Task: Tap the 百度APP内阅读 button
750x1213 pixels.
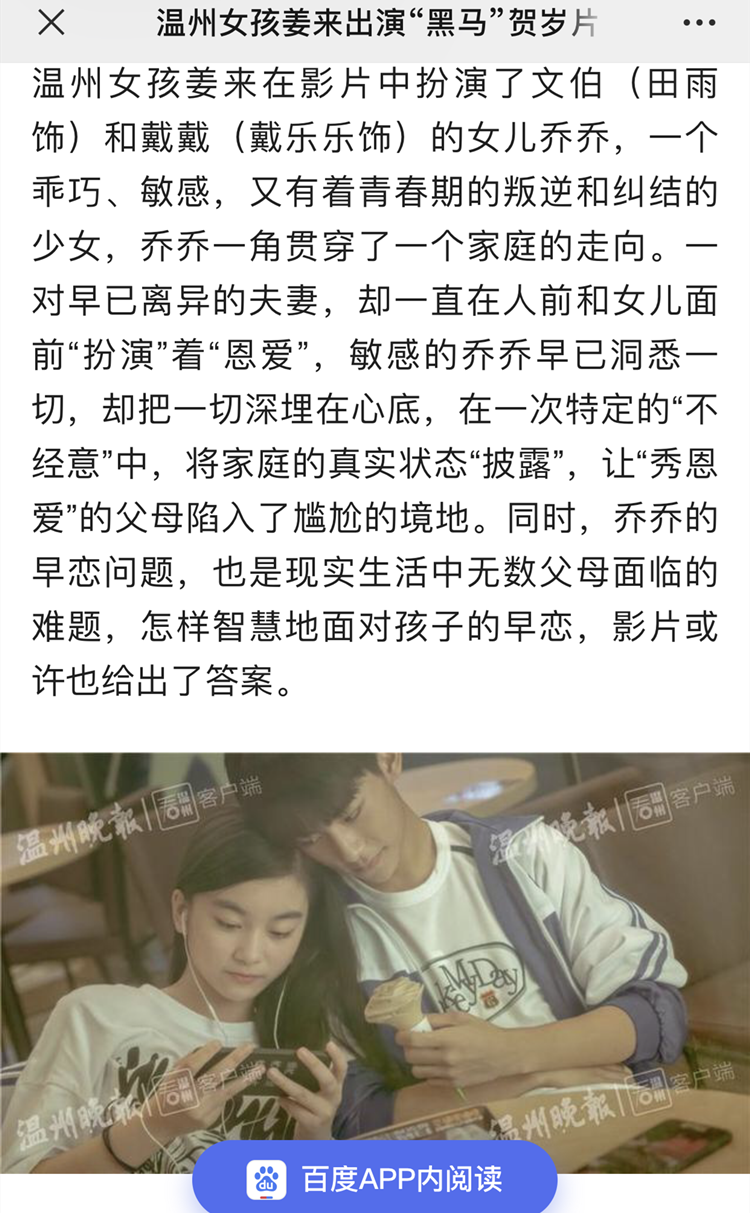Action: [x=375, y=1179]
